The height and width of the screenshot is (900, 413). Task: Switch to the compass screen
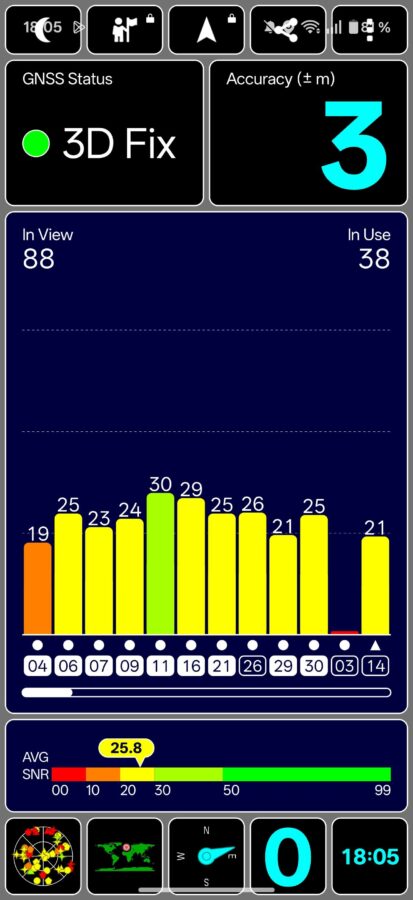coord(206,856)
